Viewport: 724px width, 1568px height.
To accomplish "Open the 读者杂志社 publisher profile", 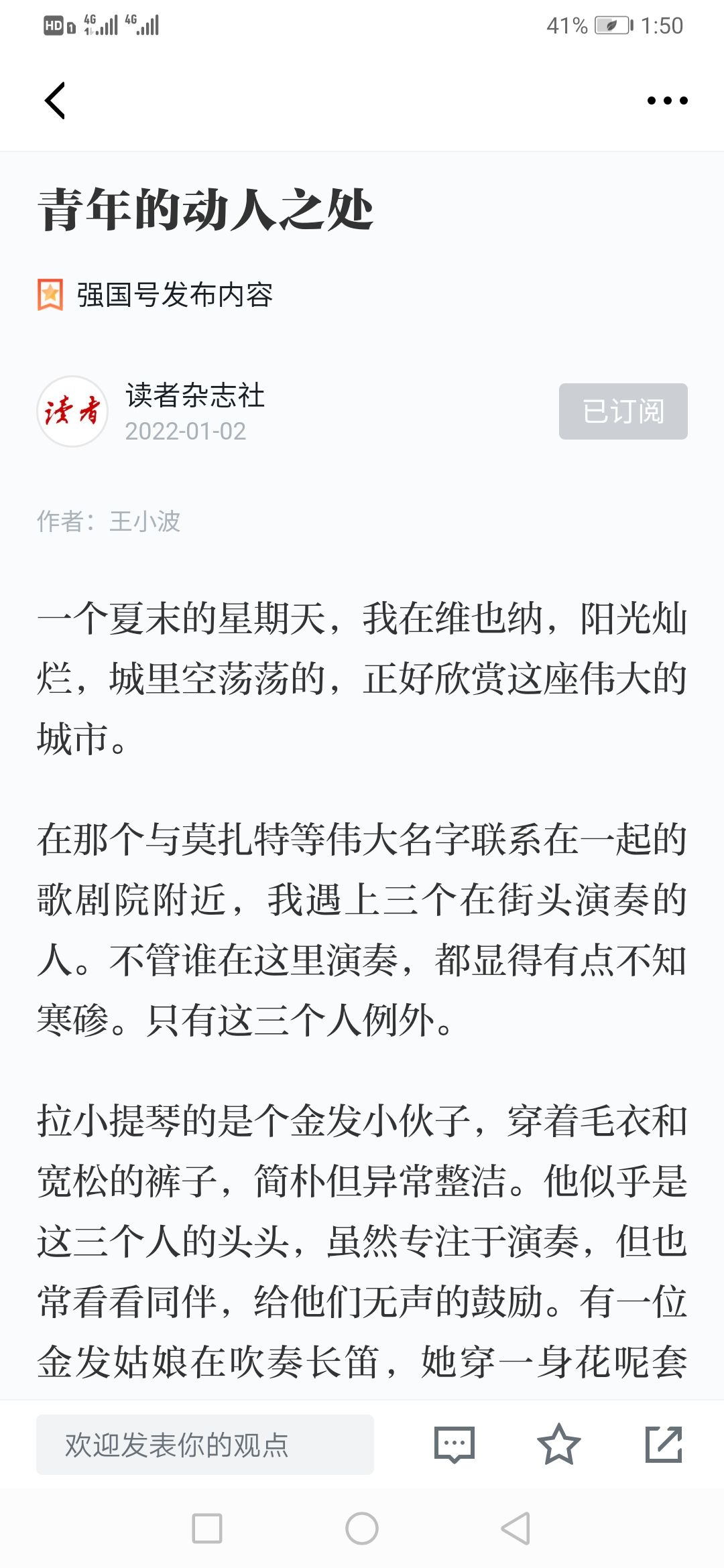I will [194, 395].
